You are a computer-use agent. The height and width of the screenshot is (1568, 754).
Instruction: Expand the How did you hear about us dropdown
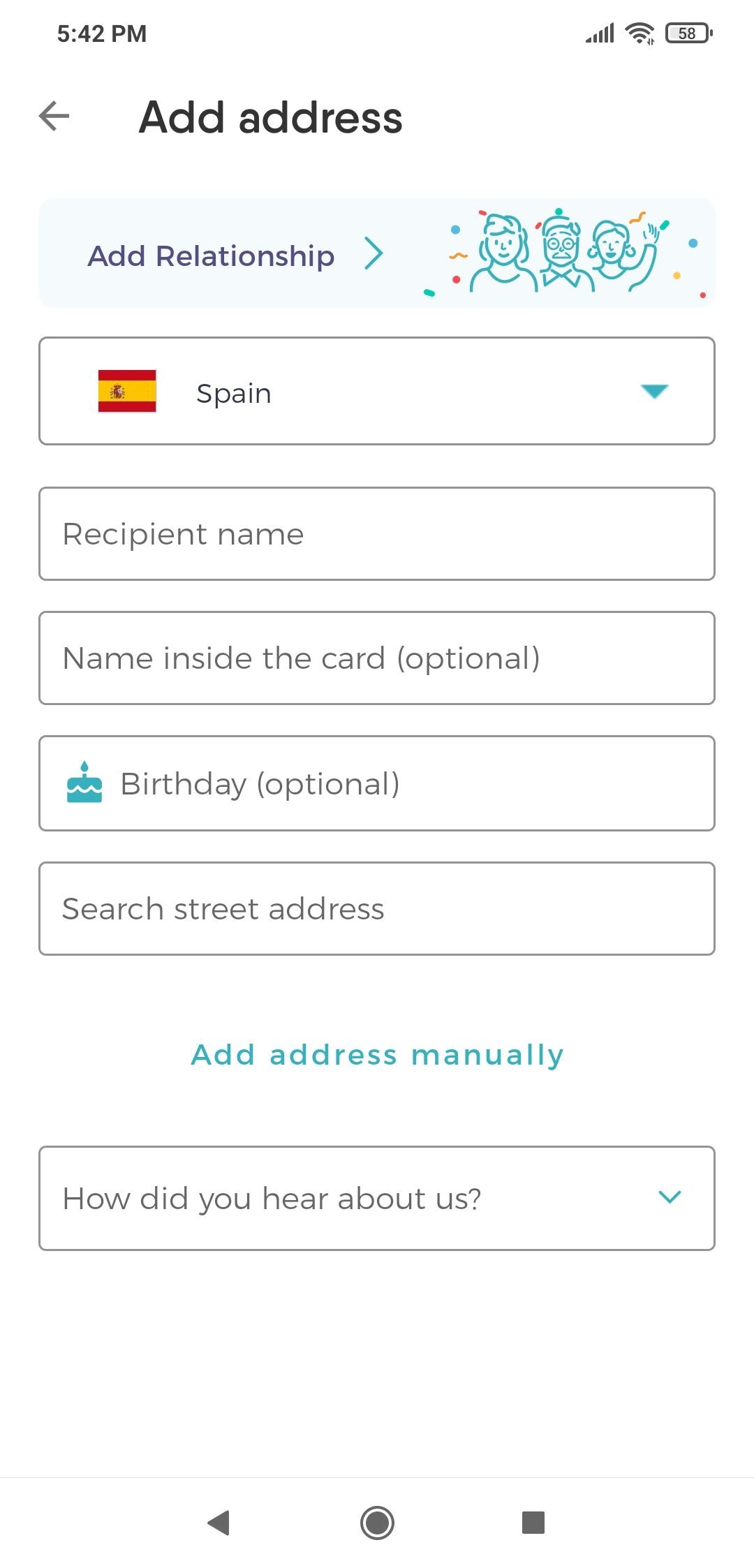tap(377, 1198)
